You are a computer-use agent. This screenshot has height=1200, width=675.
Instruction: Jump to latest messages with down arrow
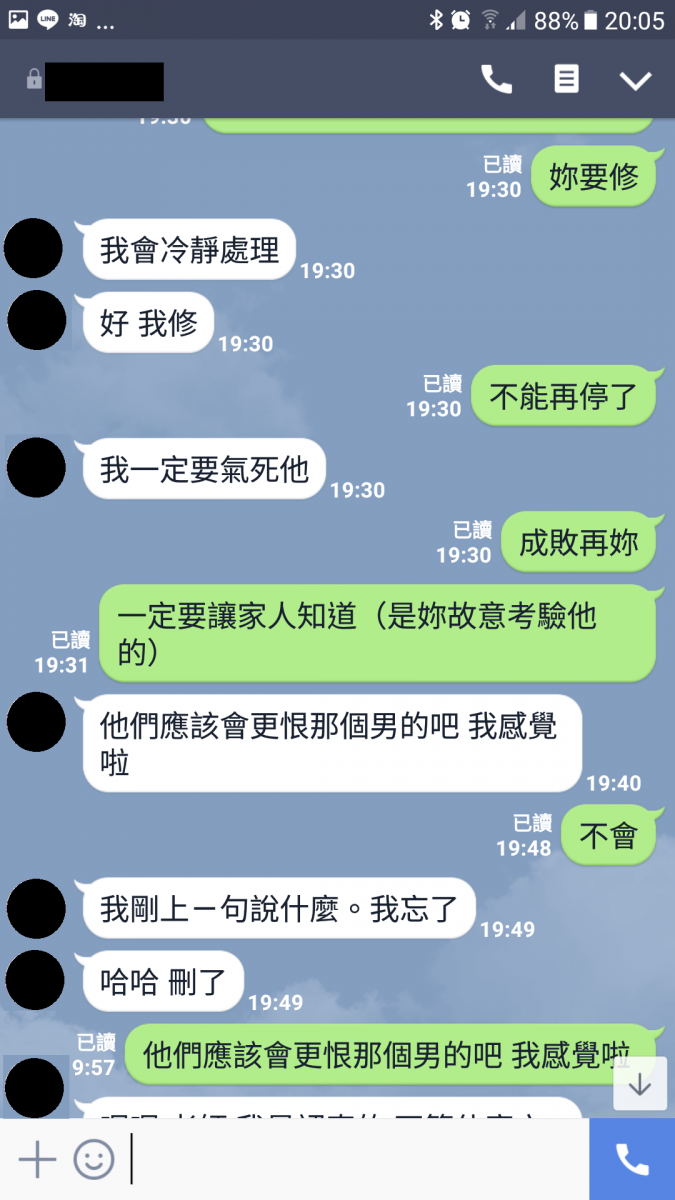click(640, 1084)
